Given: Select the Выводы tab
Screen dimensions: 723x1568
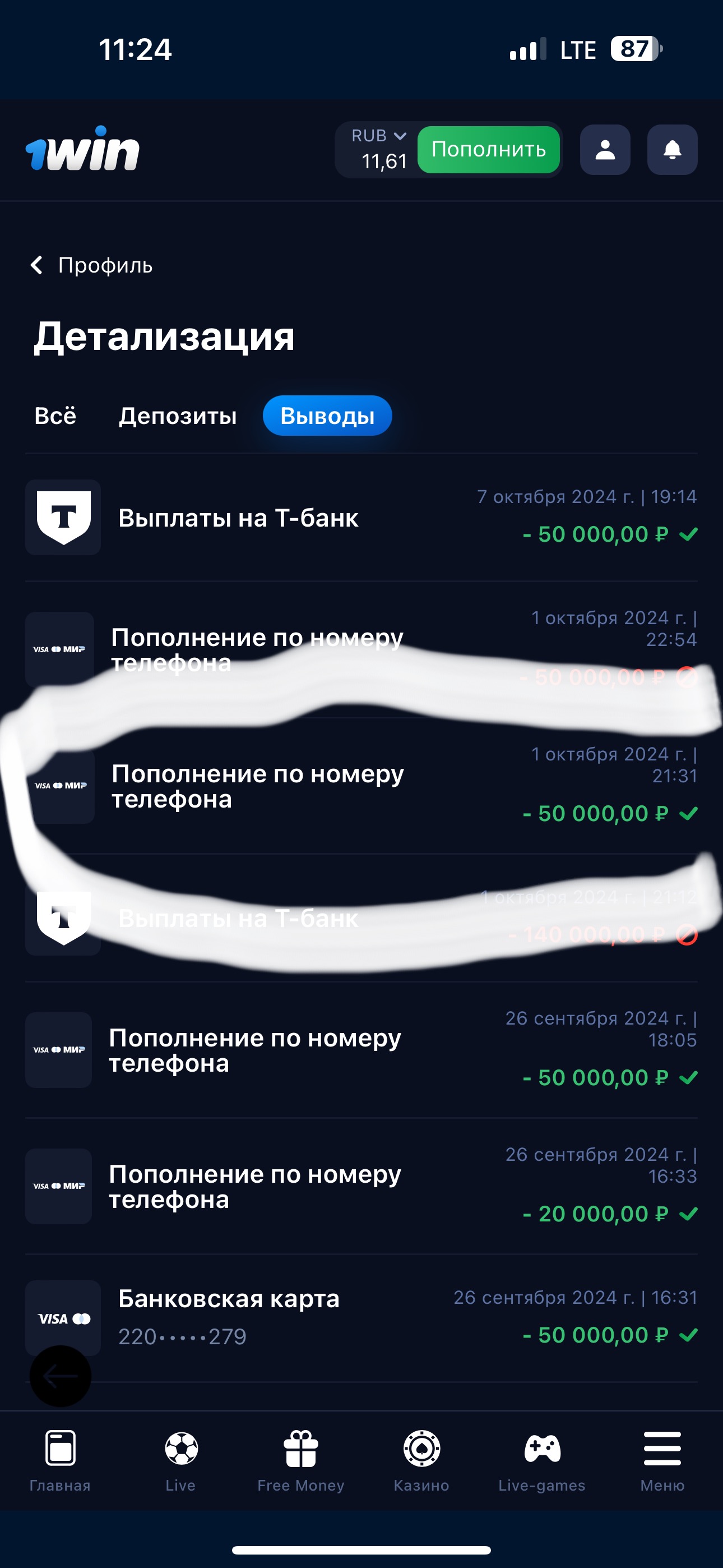Looking at the screenshot, I should point(327,416).
